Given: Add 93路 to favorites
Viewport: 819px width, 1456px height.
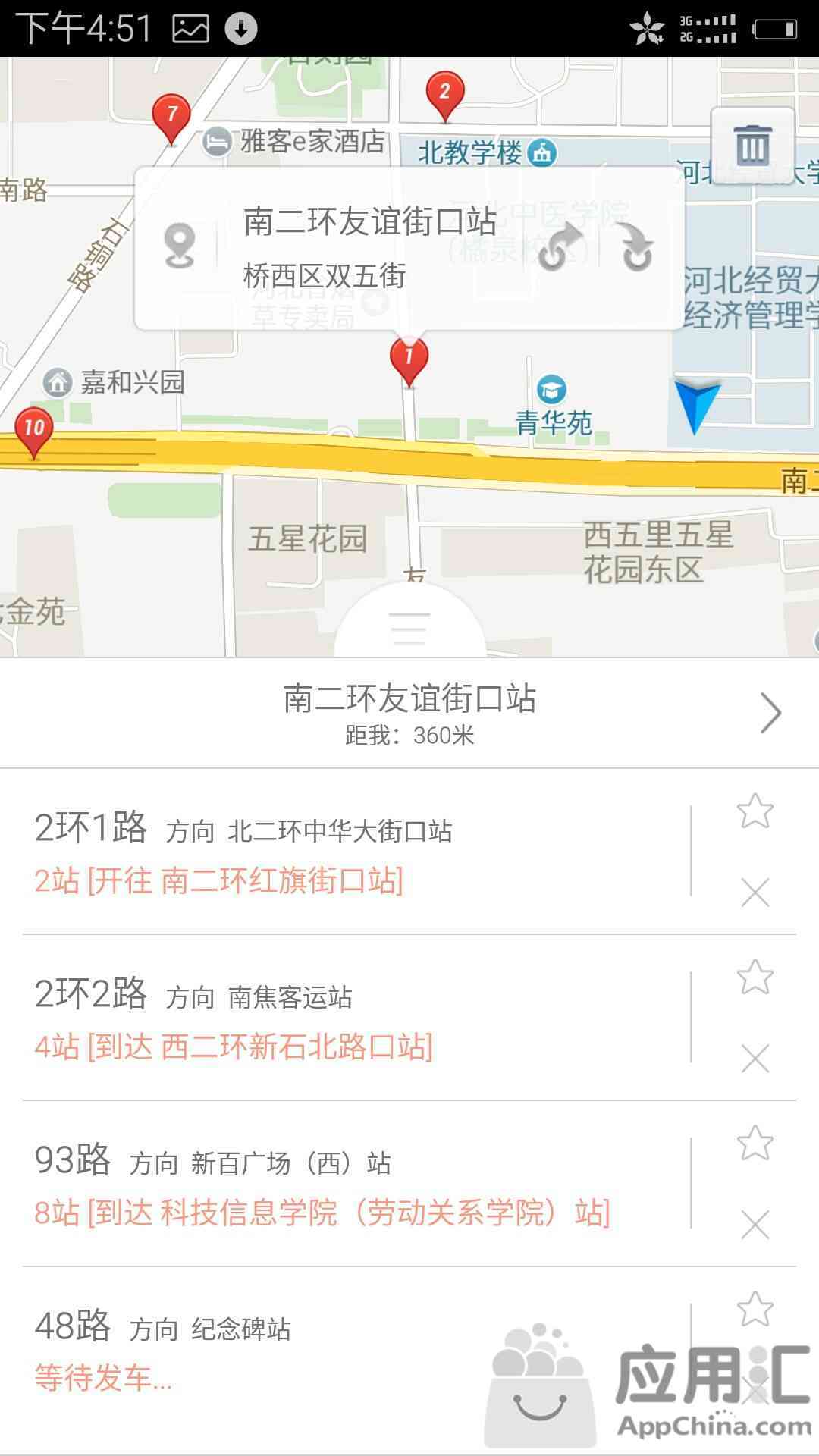Looking at the screenshot, I should pyautogui.click(x=755, y=1143).
